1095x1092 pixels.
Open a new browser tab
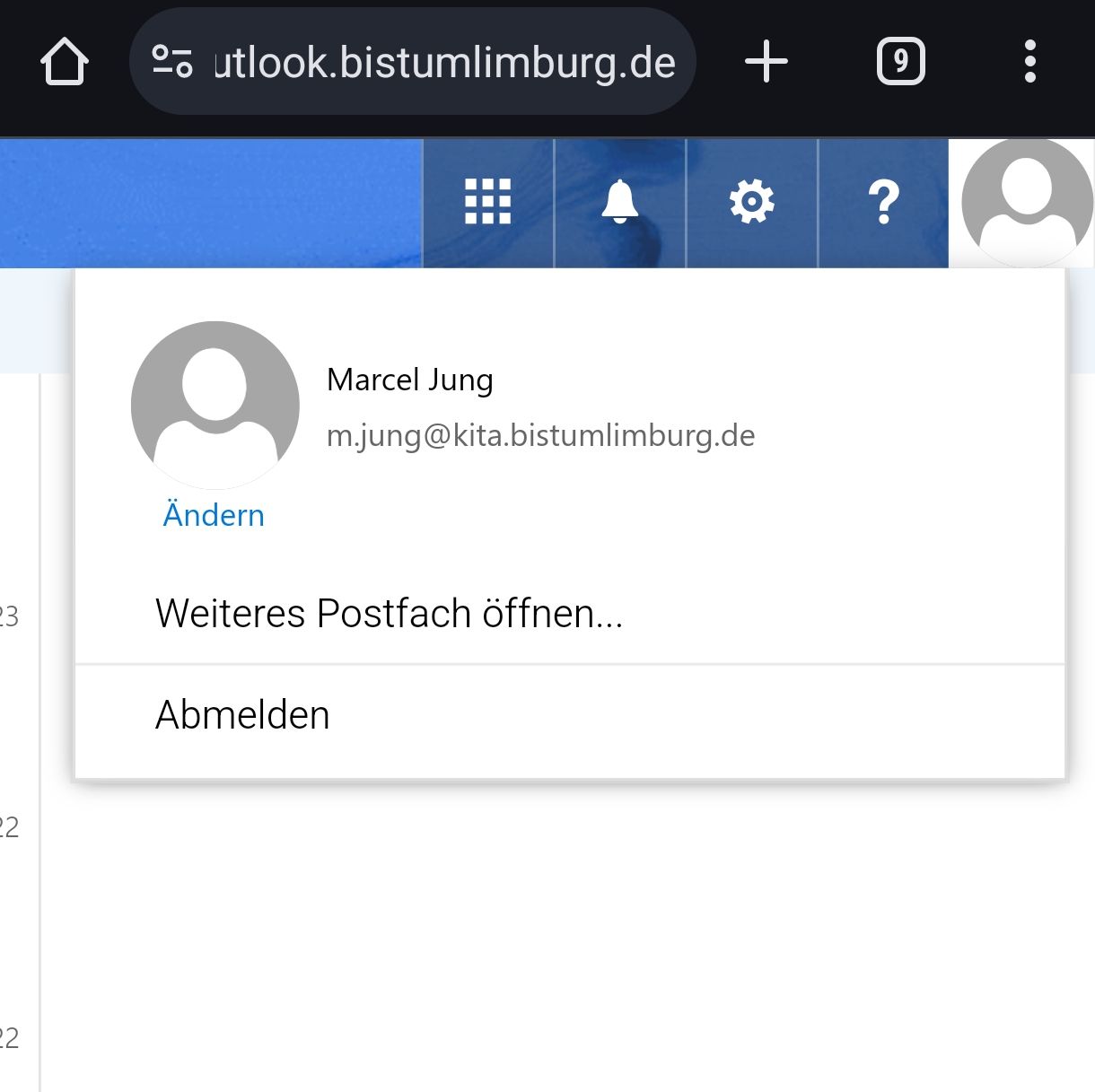pos(766,62)
